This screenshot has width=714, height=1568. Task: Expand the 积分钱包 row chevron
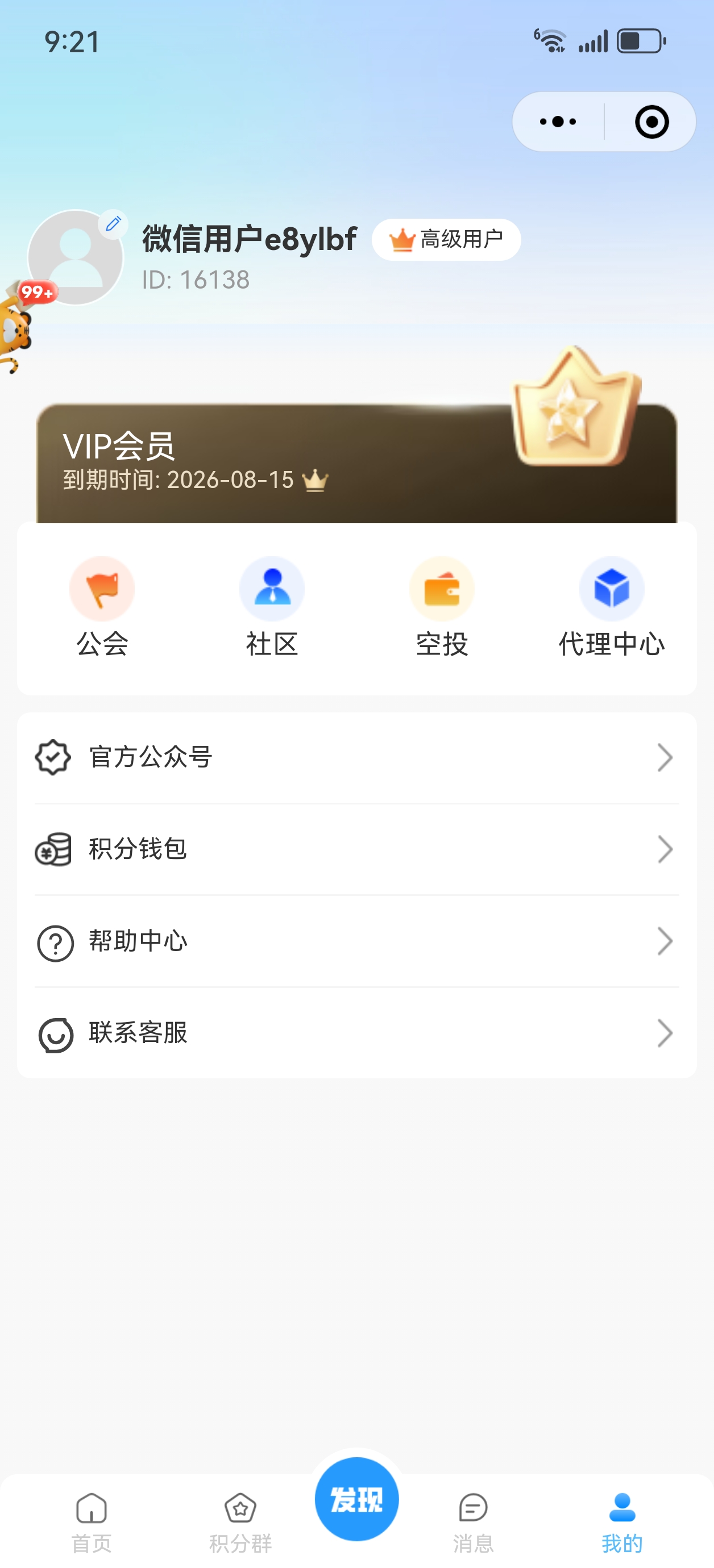click(666, 849)
